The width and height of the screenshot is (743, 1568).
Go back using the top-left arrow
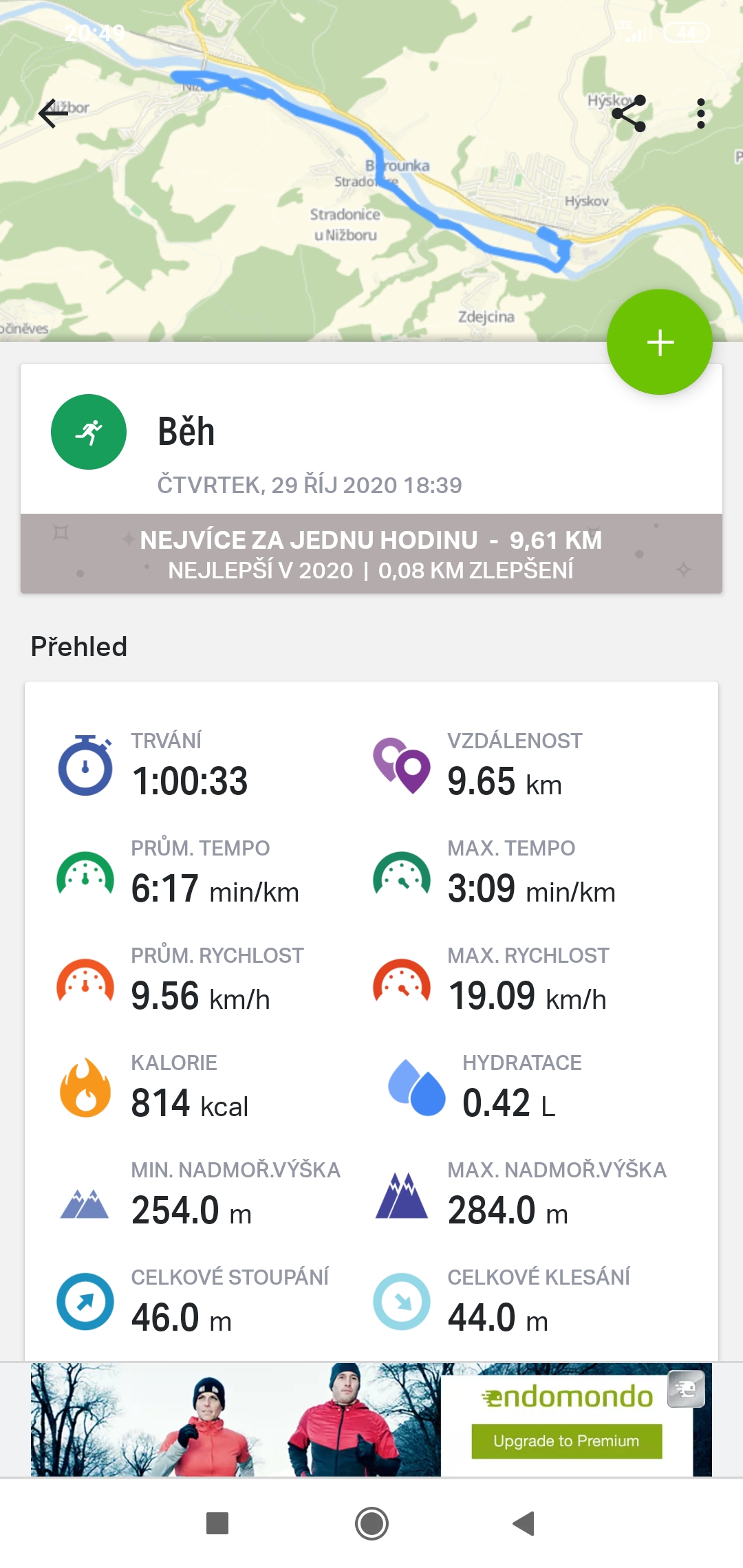pos(53,113)
